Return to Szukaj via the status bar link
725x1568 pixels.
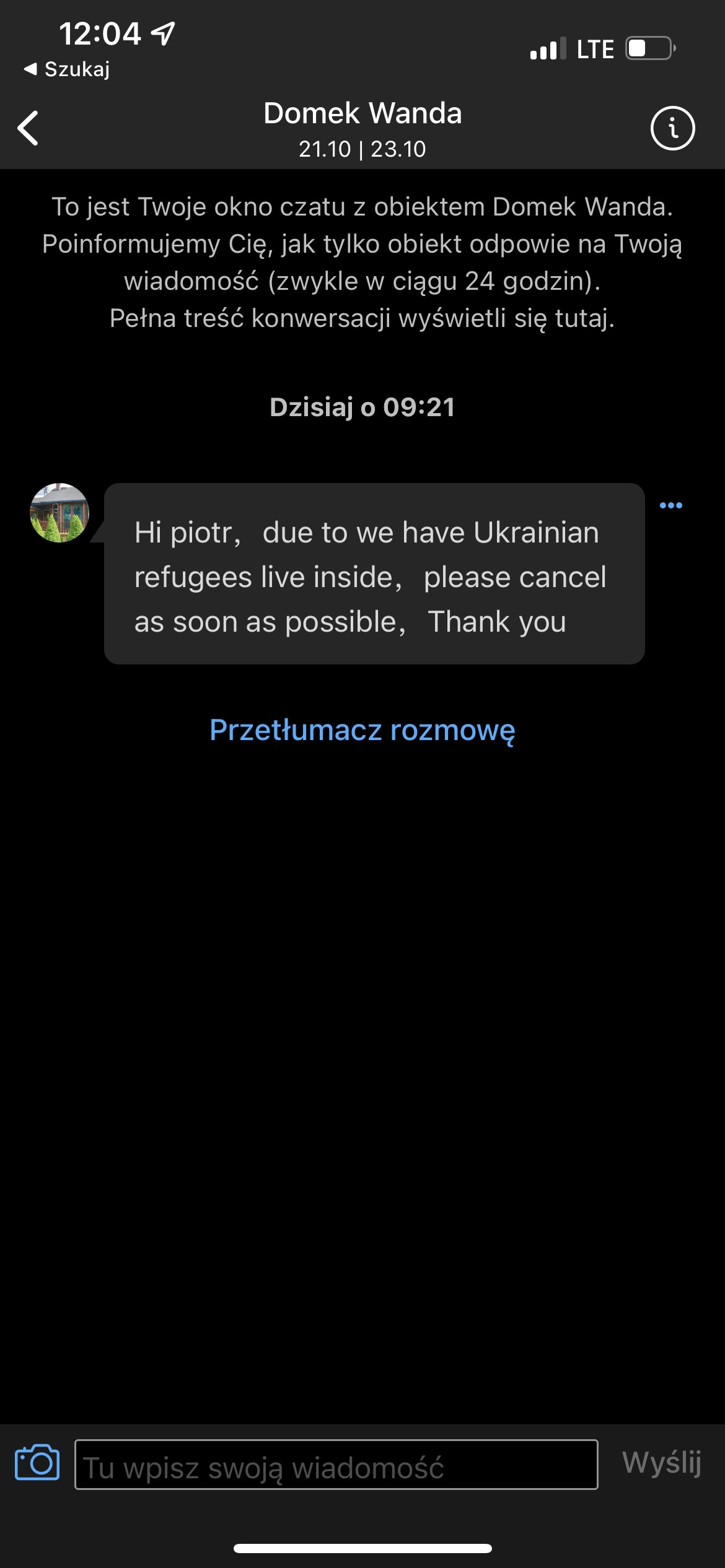point(67,69)
